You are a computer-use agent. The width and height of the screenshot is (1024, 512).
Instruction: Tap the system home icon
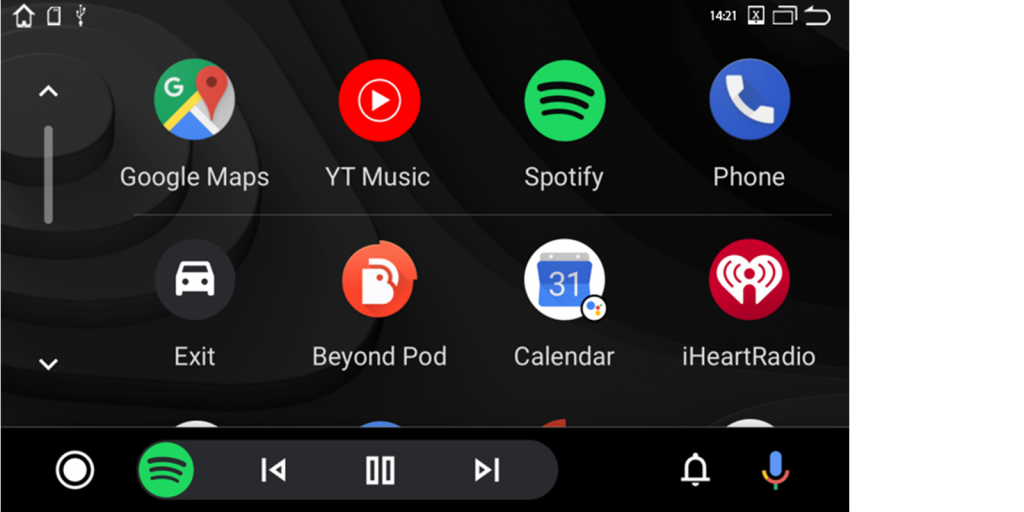click(23, 15)
